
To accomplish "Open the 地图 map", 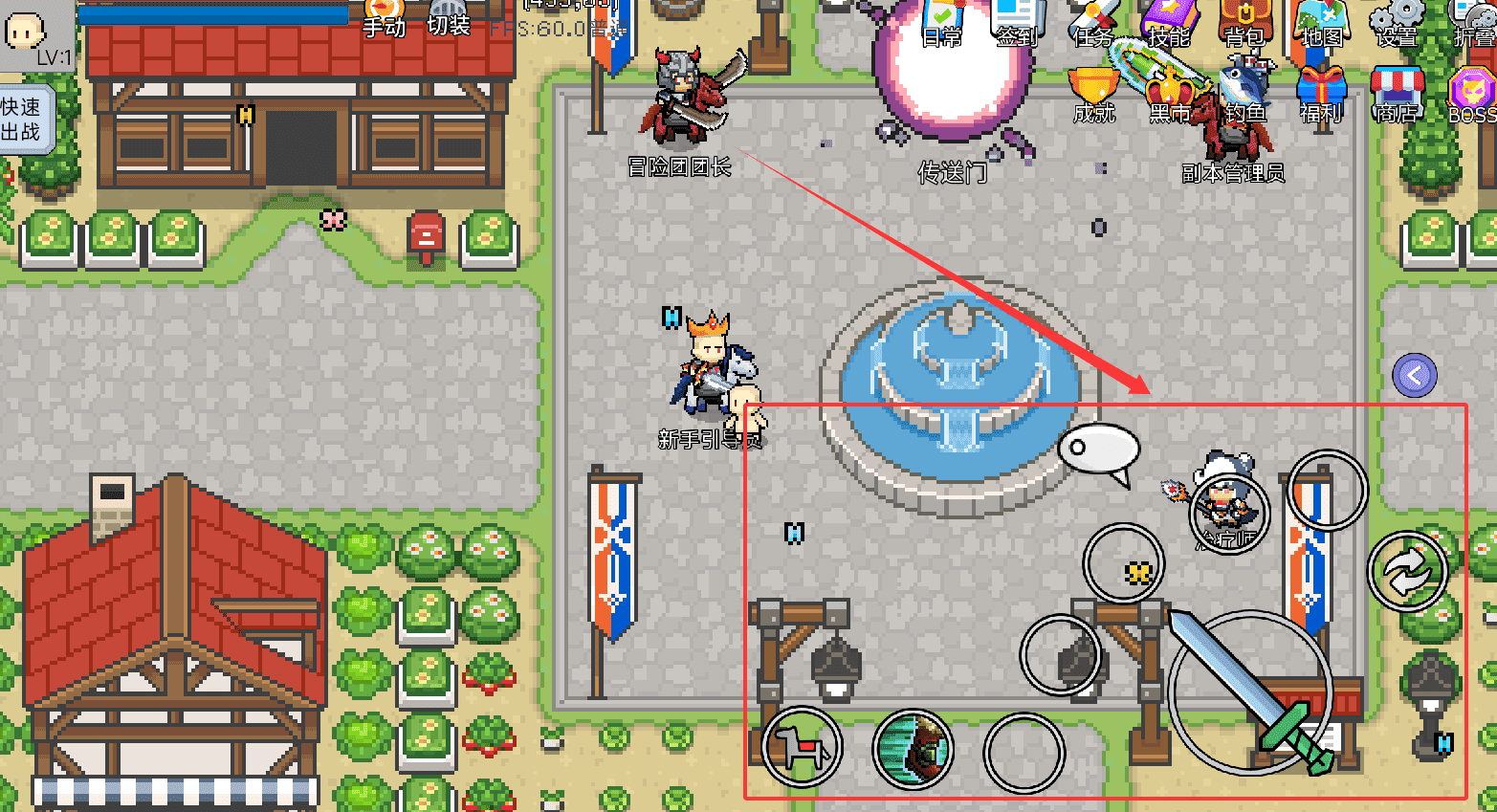I will (x=1321, y=23).
